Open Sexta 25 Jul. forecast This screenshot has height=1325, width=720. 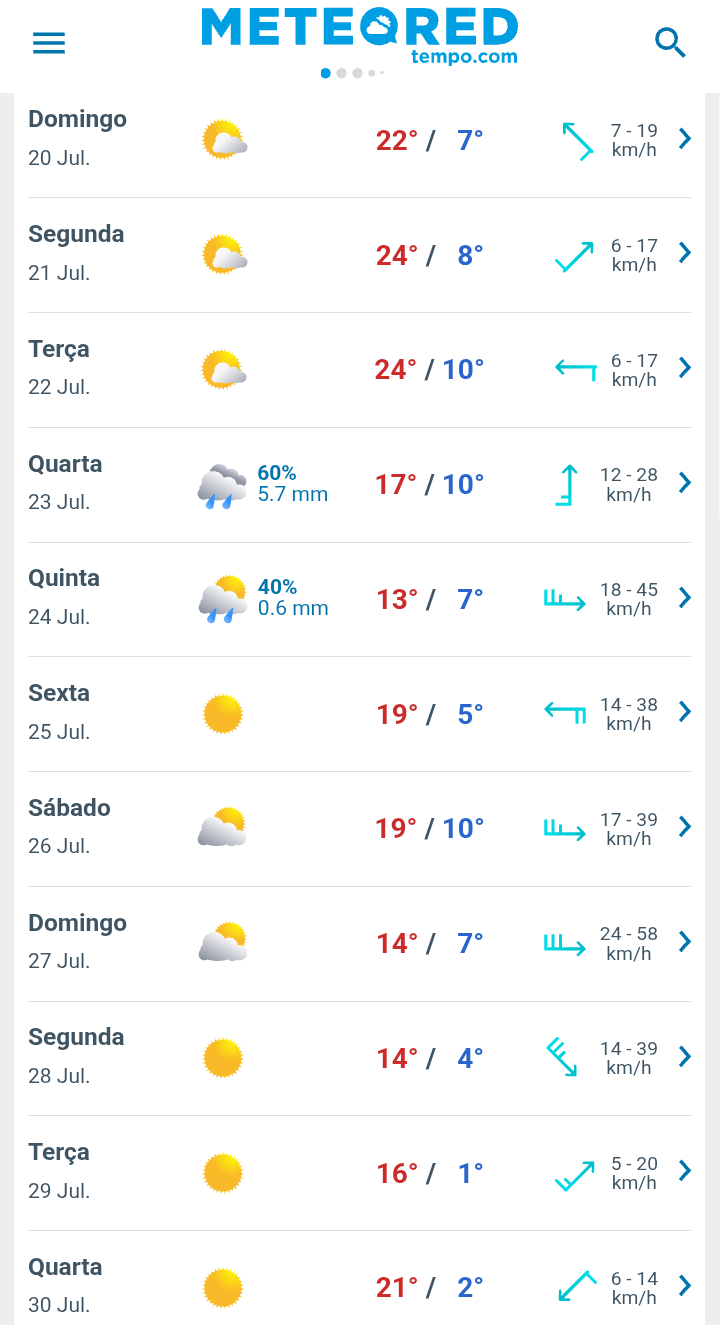point(360,714)
